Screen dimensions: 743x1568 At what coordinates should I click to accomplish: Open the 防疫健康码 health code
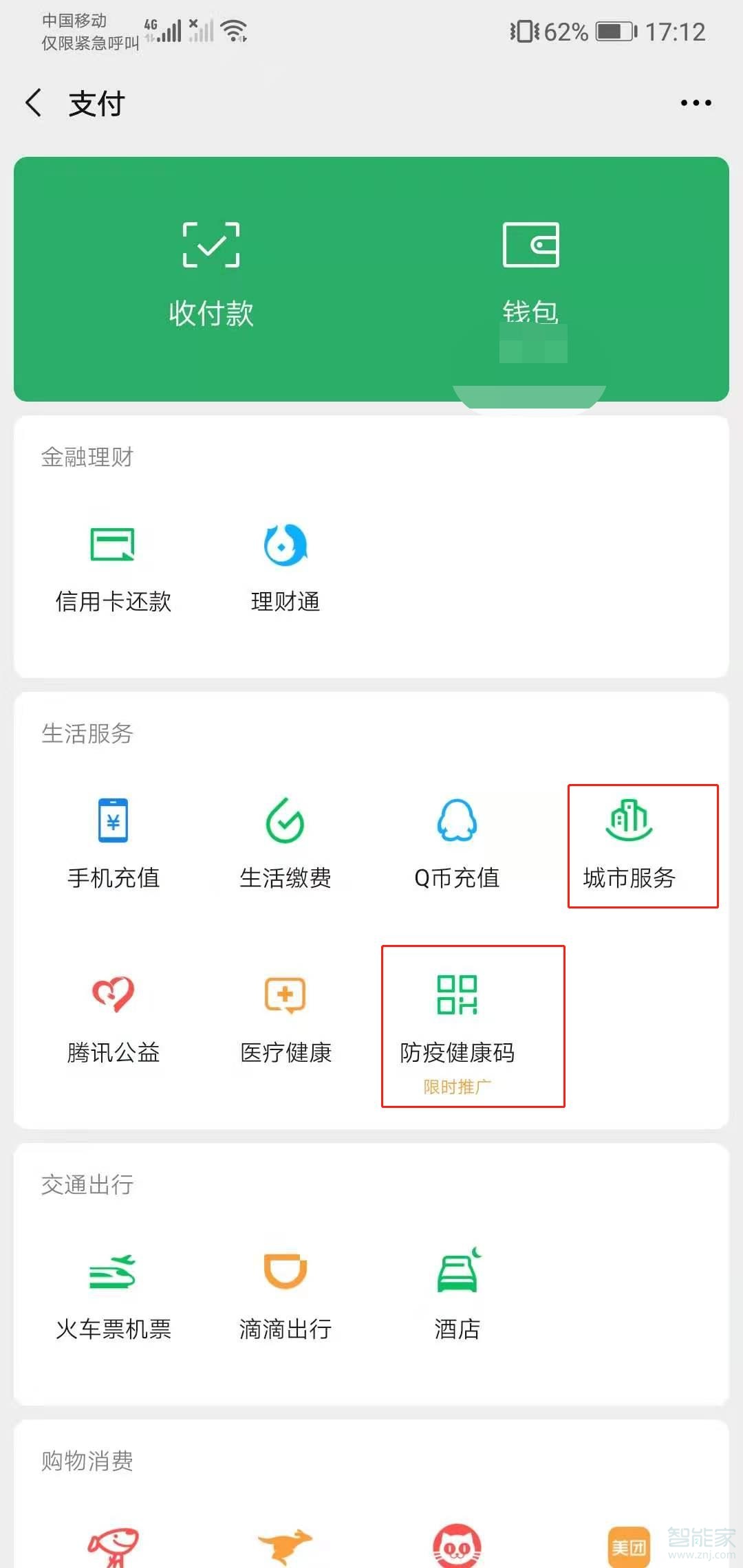458,1018
